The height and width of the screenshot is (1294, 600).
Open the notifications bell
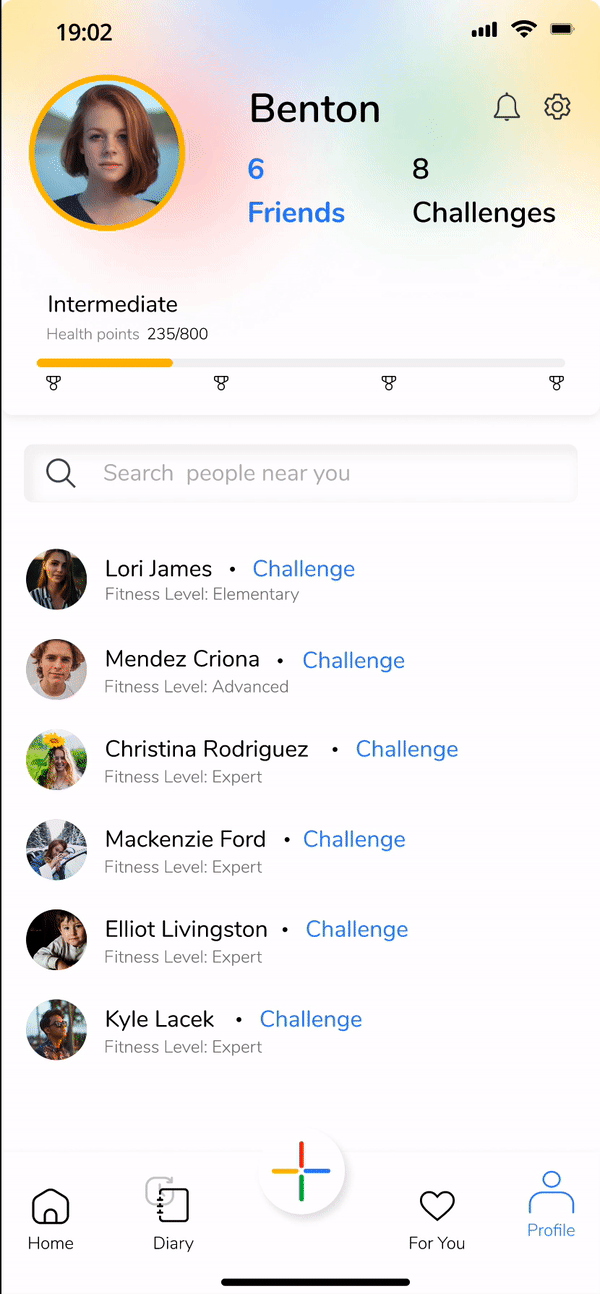(x=507, y=107)
